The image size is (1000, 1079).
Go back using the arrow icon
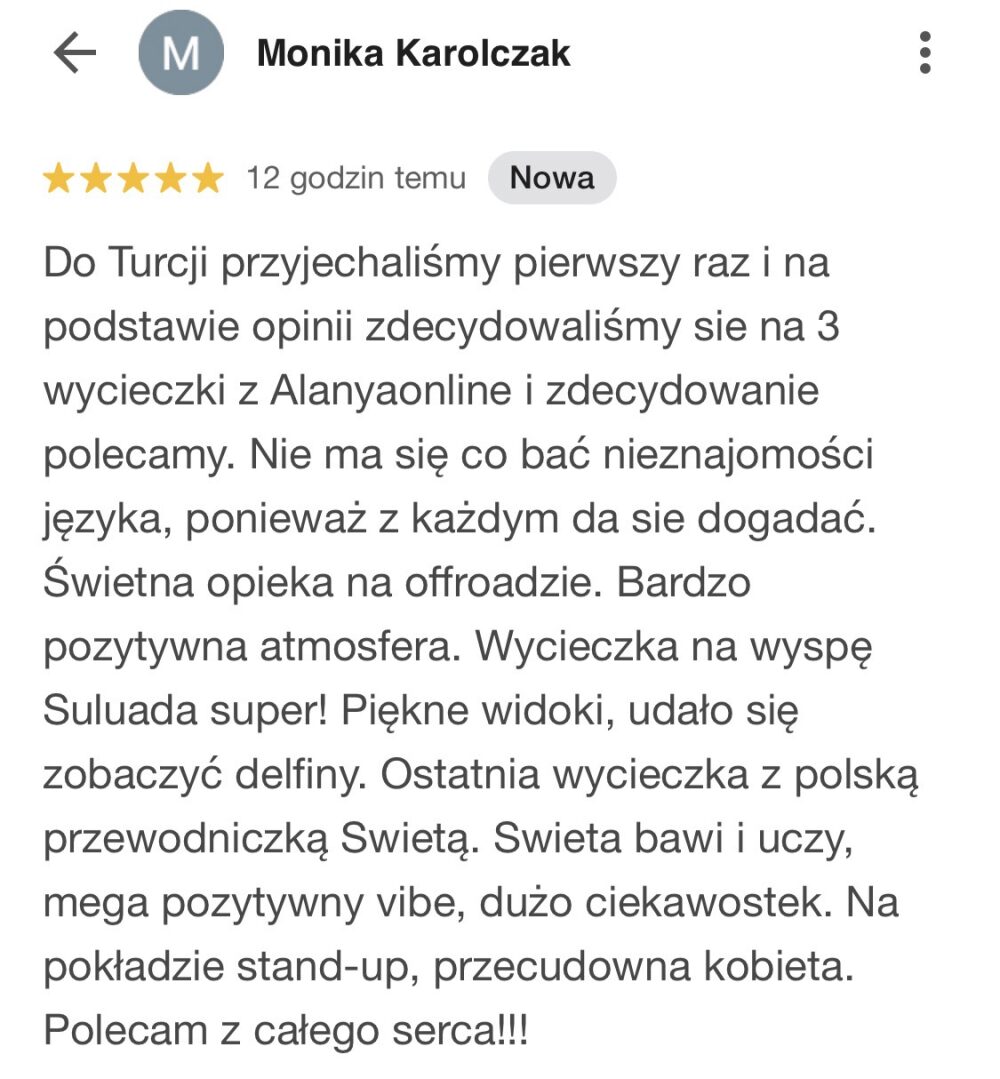pyautogui.click(x=74, y=53)
